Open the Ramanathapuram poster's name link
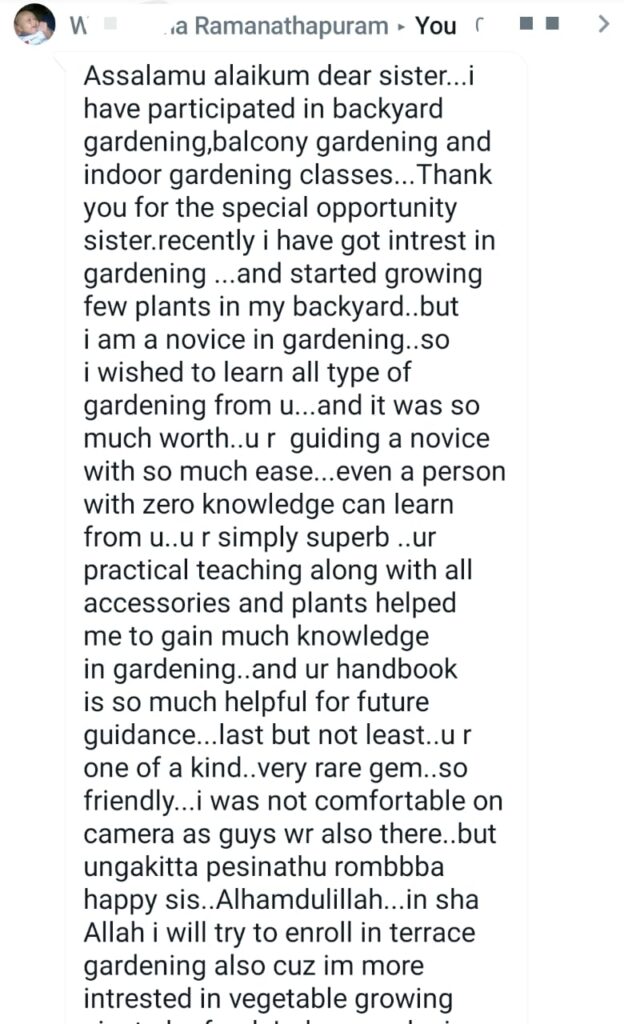 (x=228, y=26)
